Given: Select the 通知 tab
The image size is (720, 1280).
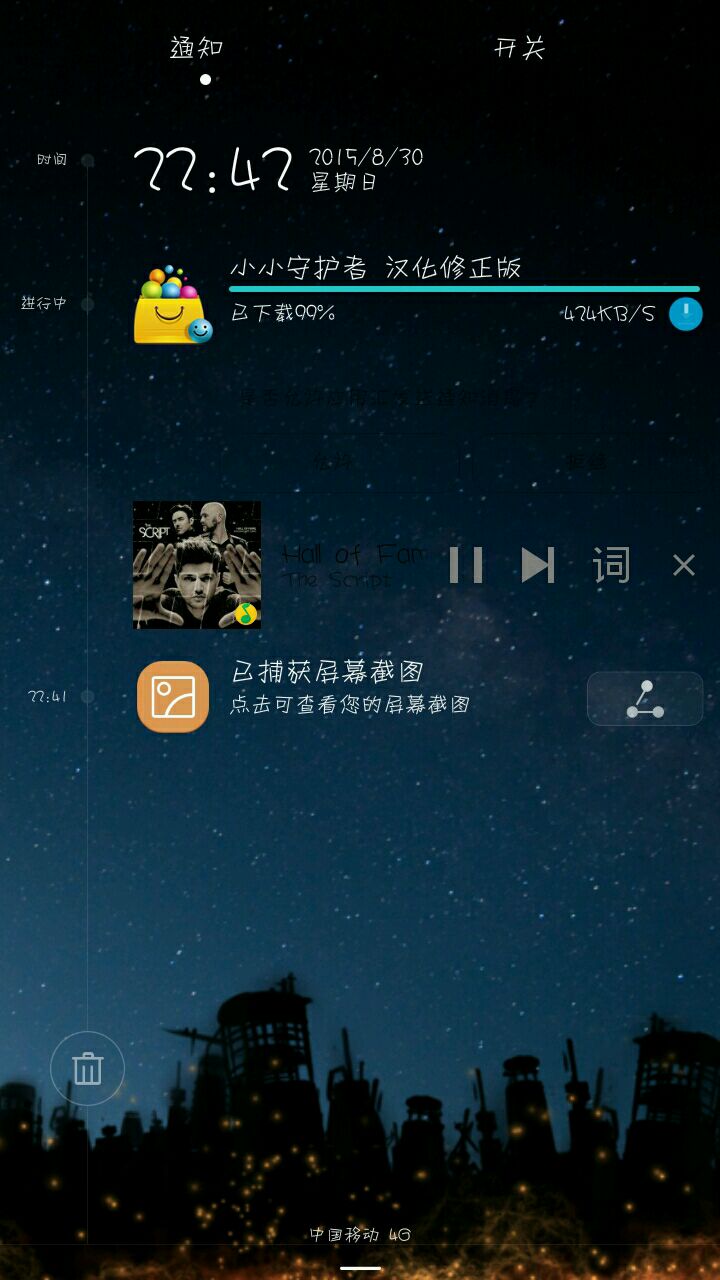Looking at the screenshot, I should coord(197,48).
